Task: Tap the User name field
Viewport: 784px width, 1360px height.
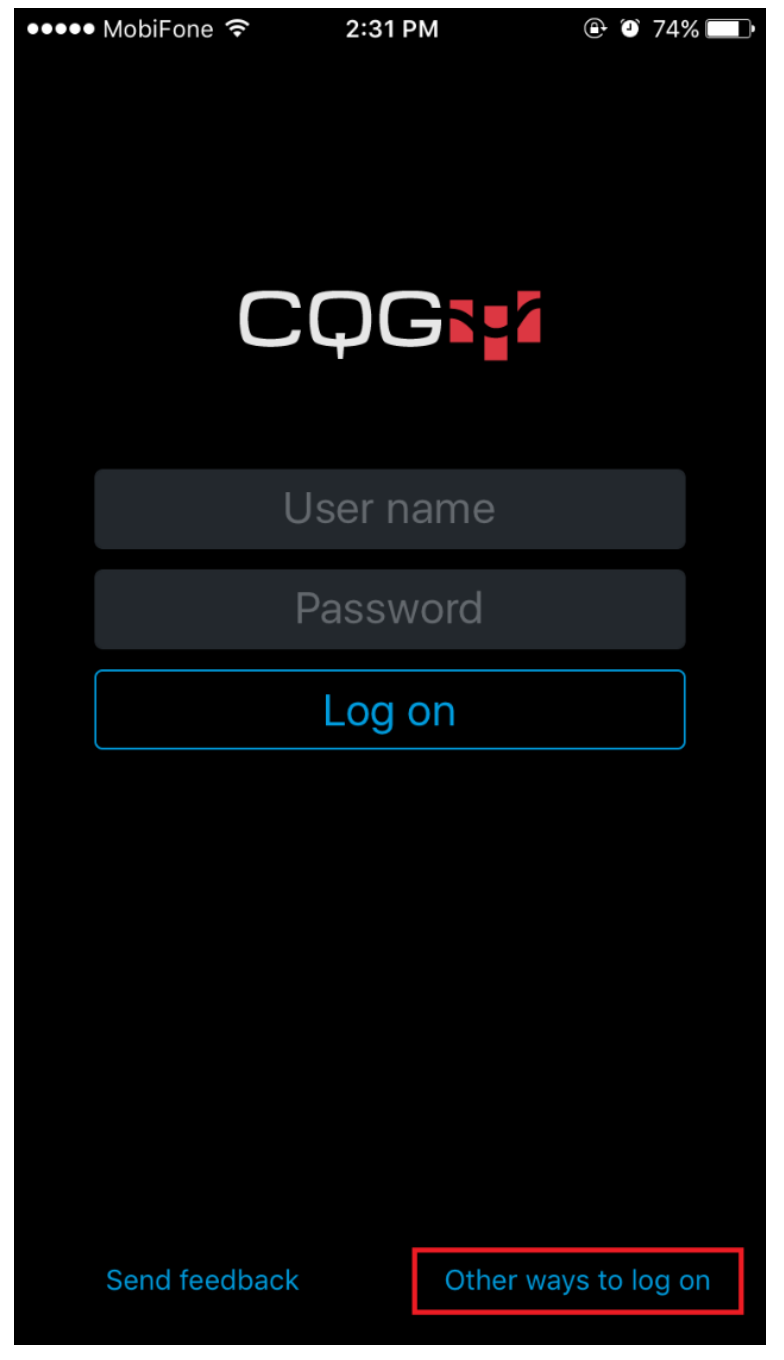Action: click(x=389, y=509)
